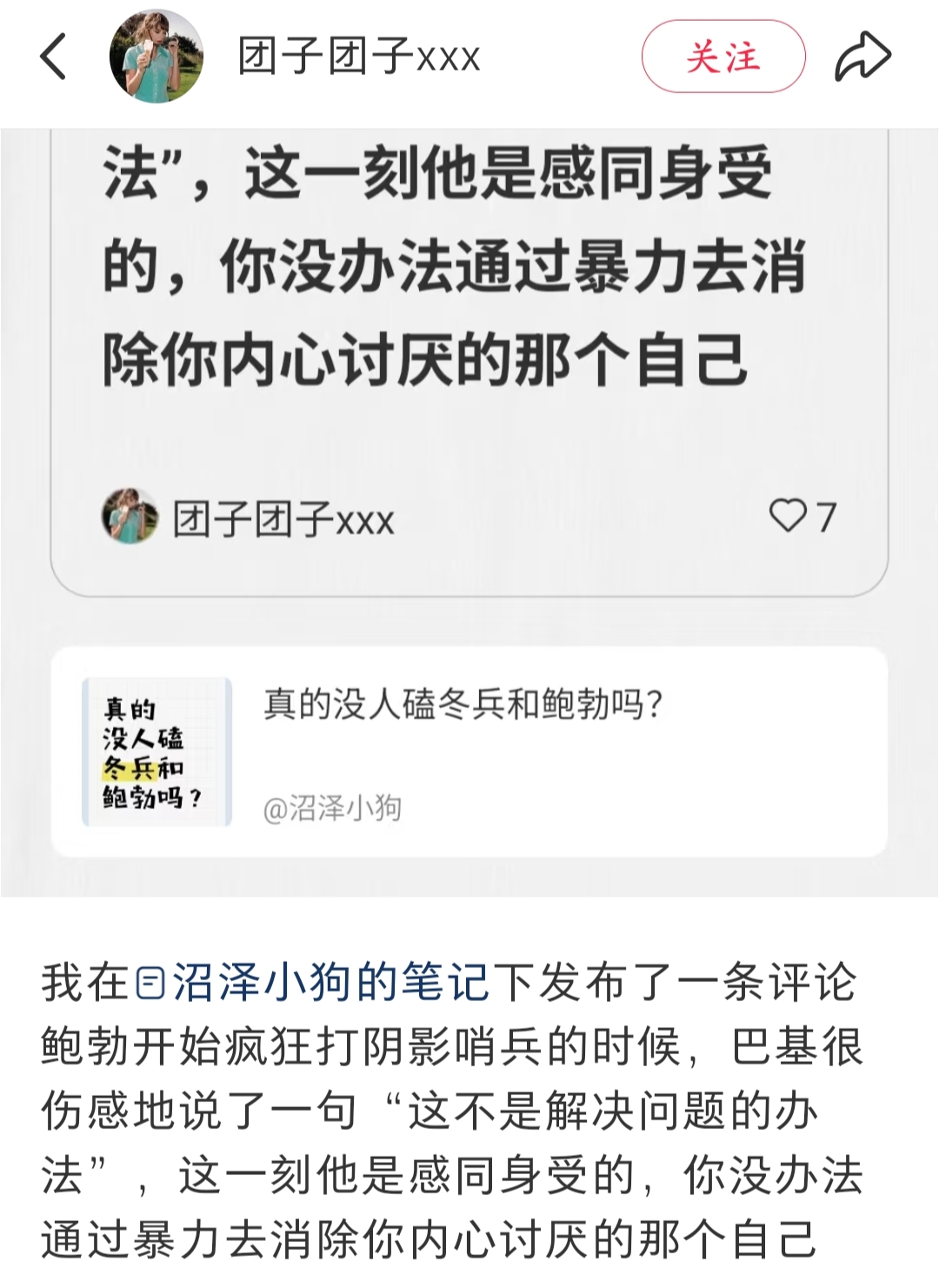Expand the full comment card at the top
939x1288 pixels.
click(x=469, y=348)
